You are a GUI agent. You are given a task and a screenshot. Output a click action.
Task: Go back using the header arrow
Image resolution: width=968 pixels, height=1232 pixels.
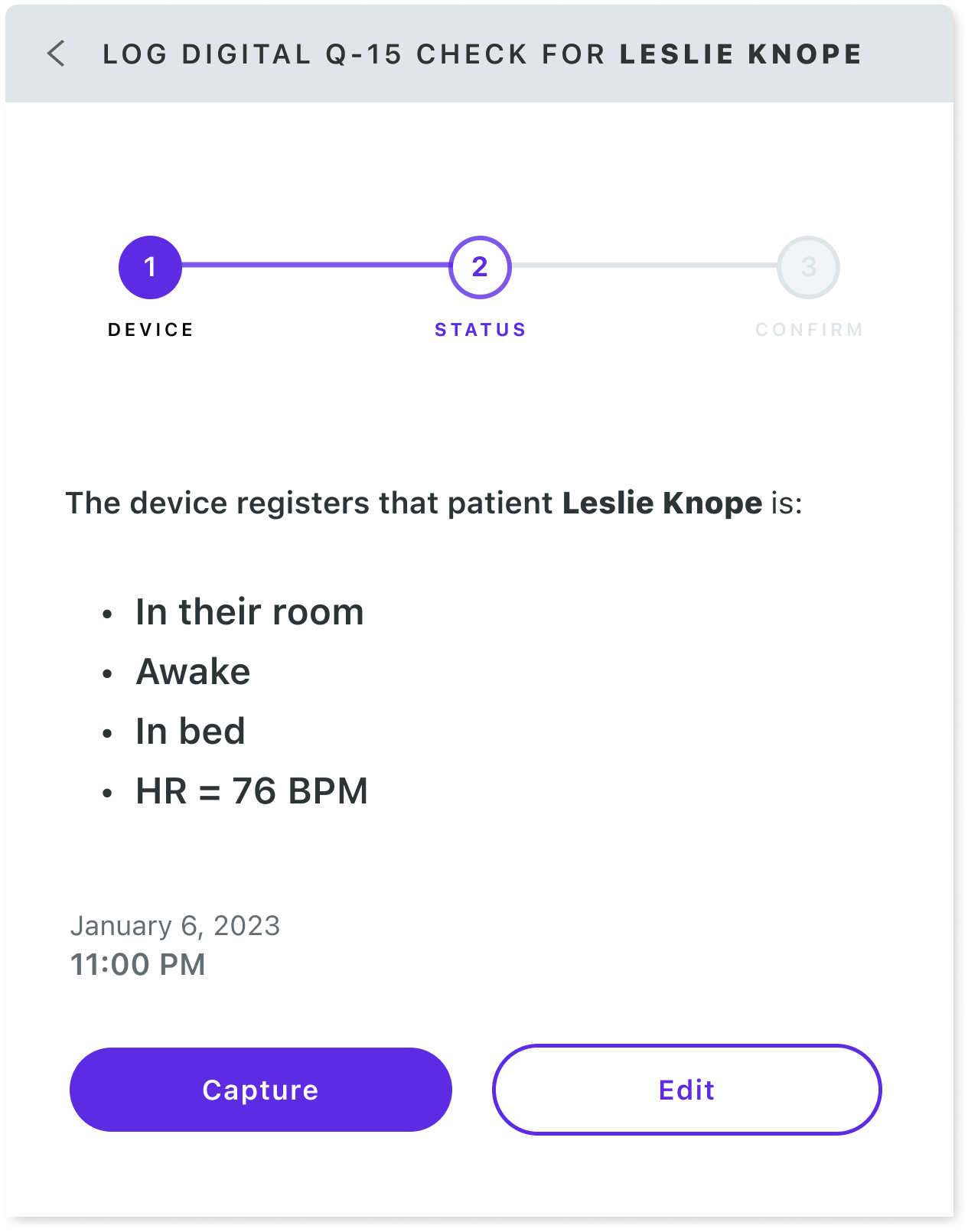(x=56, y=54)
